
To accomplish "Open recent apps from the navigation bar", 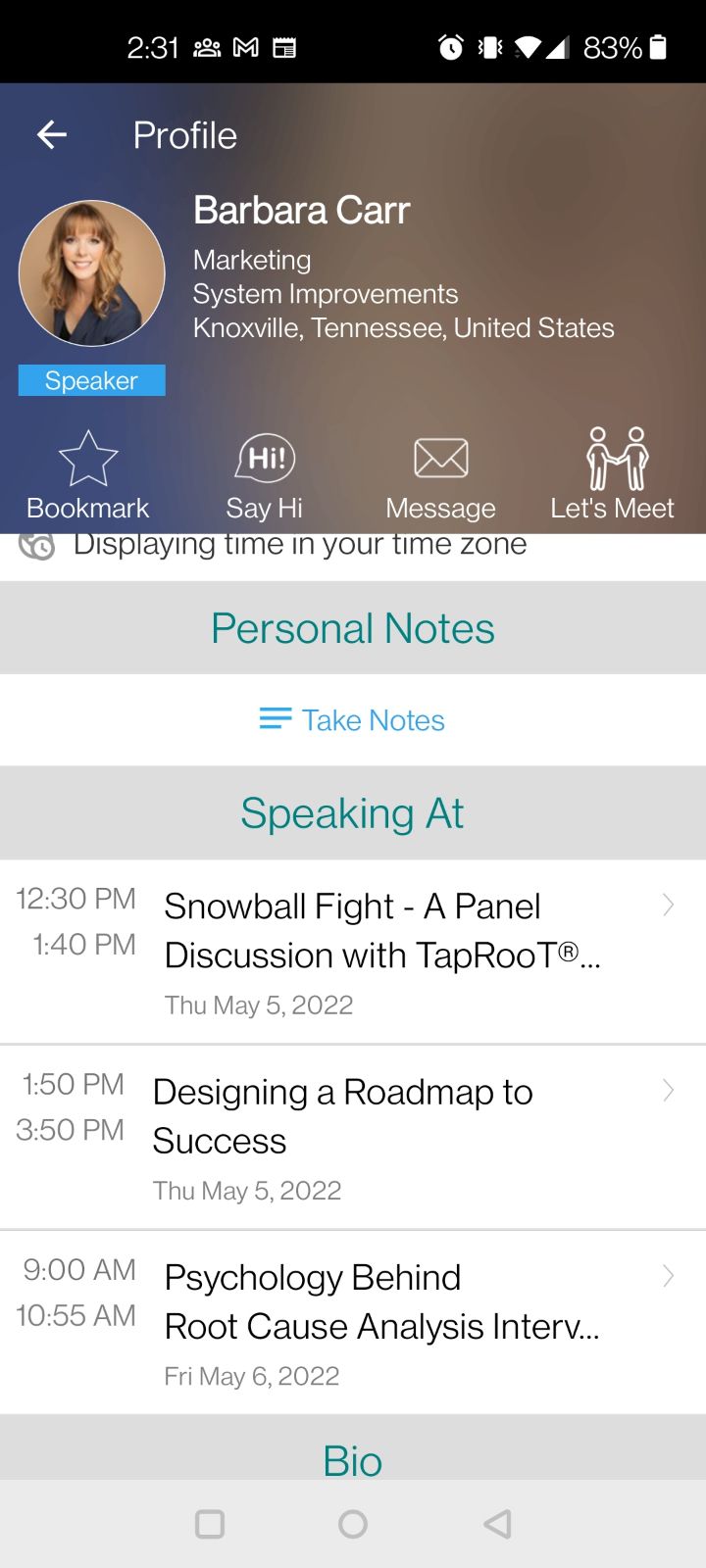I will pyautogui.click(x=210, y=1524).
